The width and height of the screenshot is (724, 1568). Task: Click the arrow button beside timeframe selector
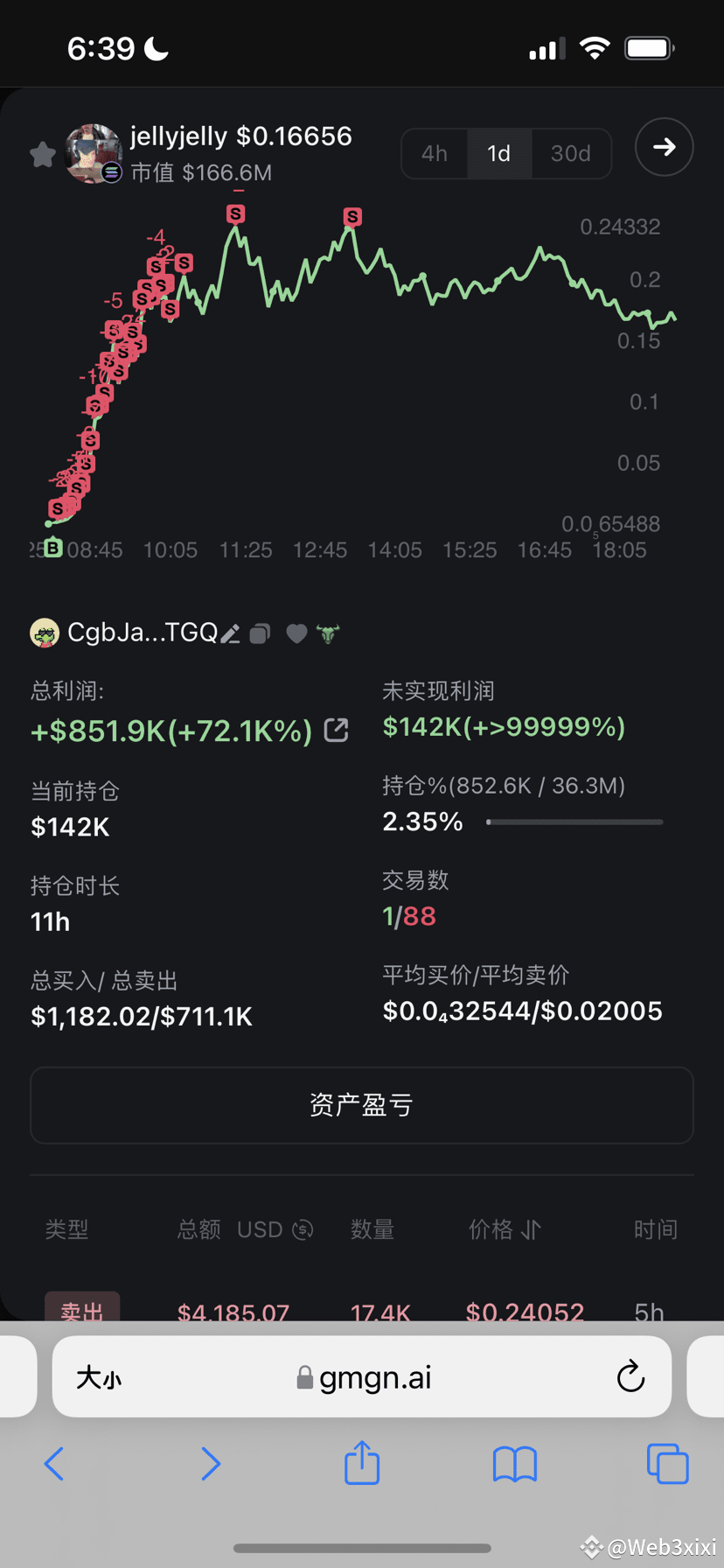click(x=664, y=148)
